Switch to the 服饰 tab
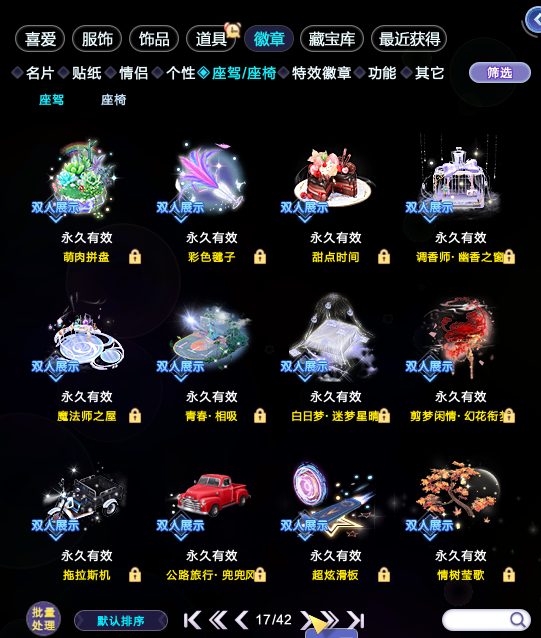Viewport: 541px width, 638px height. pyautogui.click(x=97, y=39)
